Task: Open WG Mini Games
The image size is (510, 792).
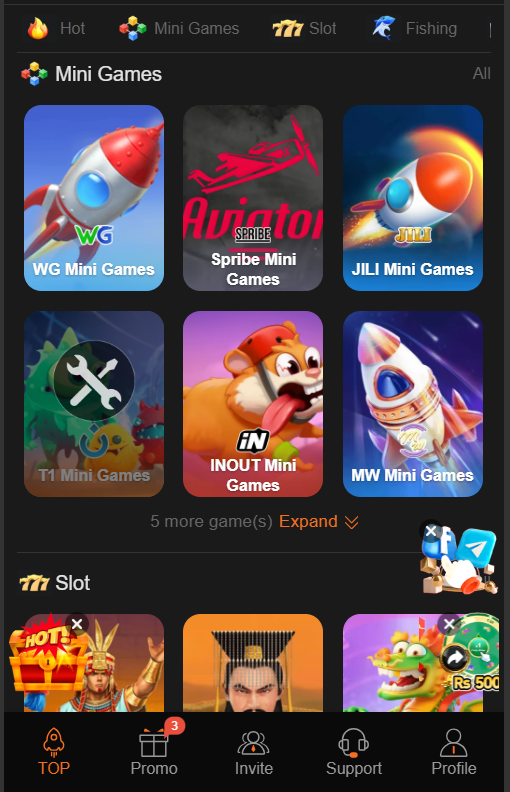Action: coord(94,198)
